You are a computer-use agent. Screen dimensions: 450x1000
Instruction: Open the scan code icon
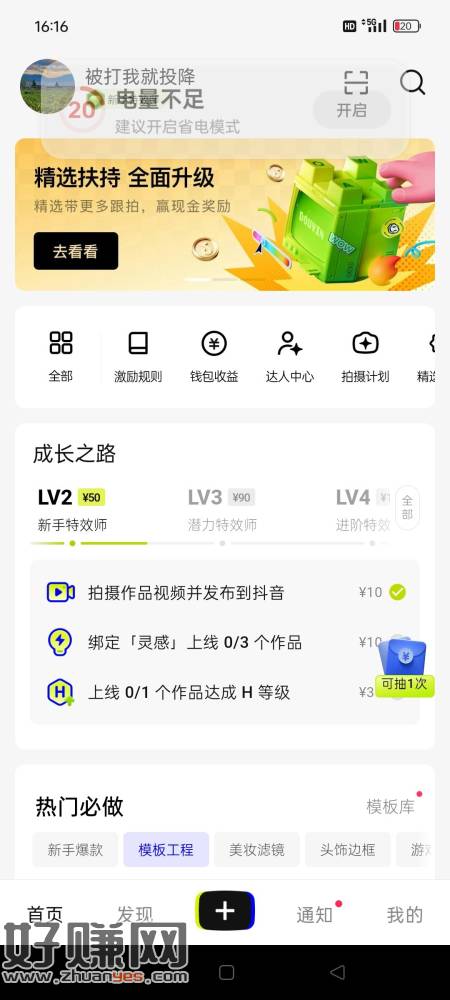(x=356, y=82)
